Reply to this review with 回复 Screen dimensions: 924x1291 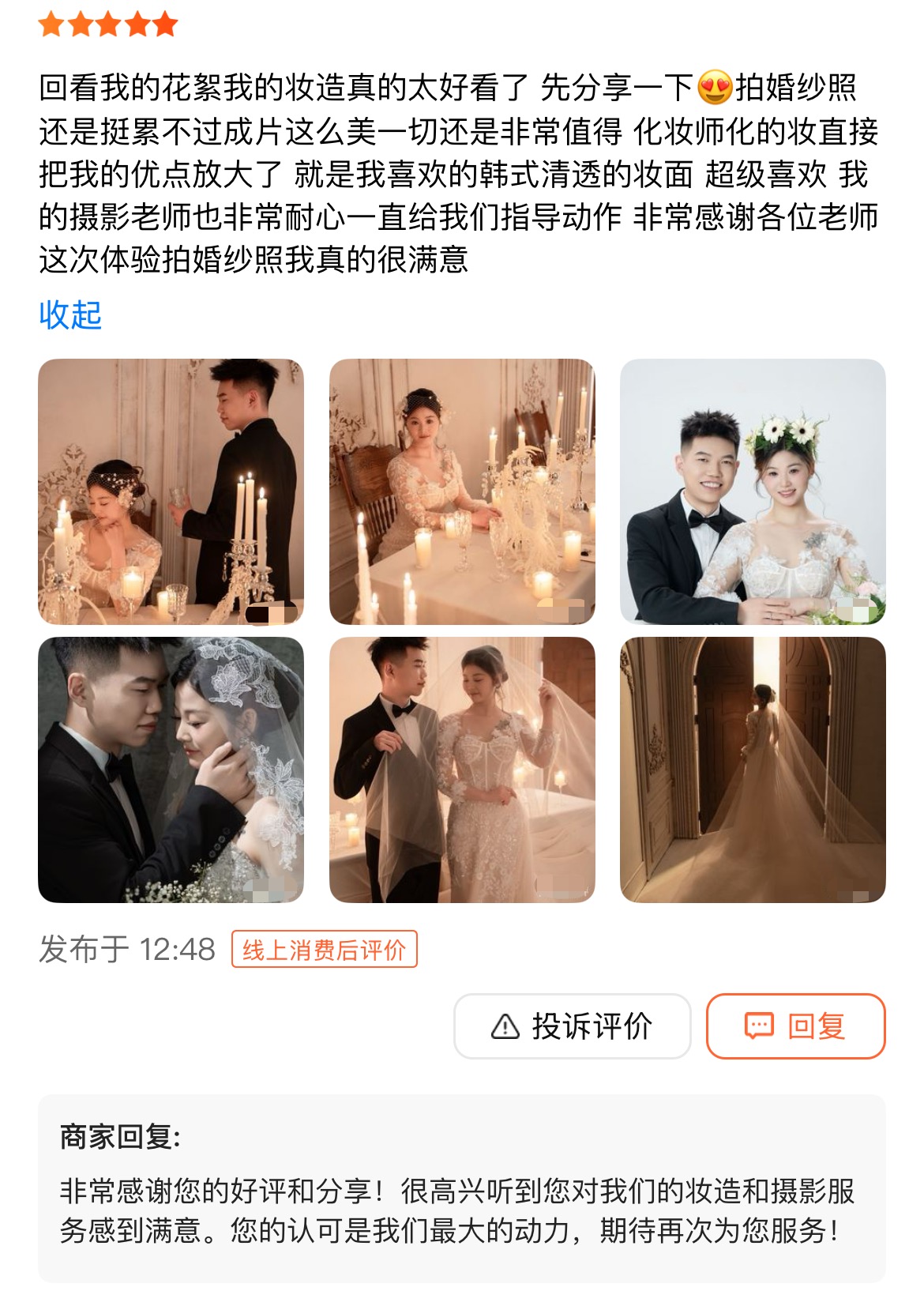pos(795,1026)
